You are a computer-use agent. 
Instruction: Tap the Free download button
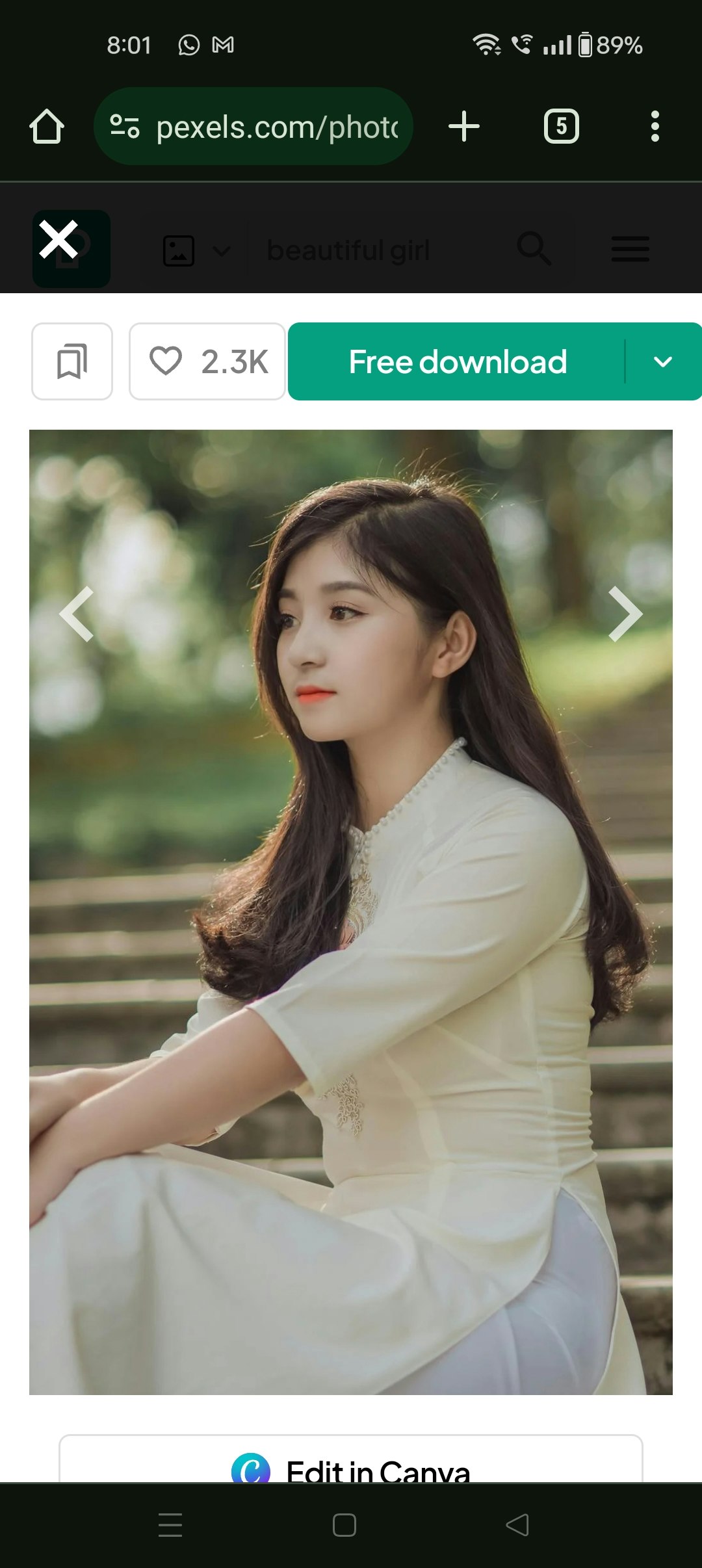457,361
